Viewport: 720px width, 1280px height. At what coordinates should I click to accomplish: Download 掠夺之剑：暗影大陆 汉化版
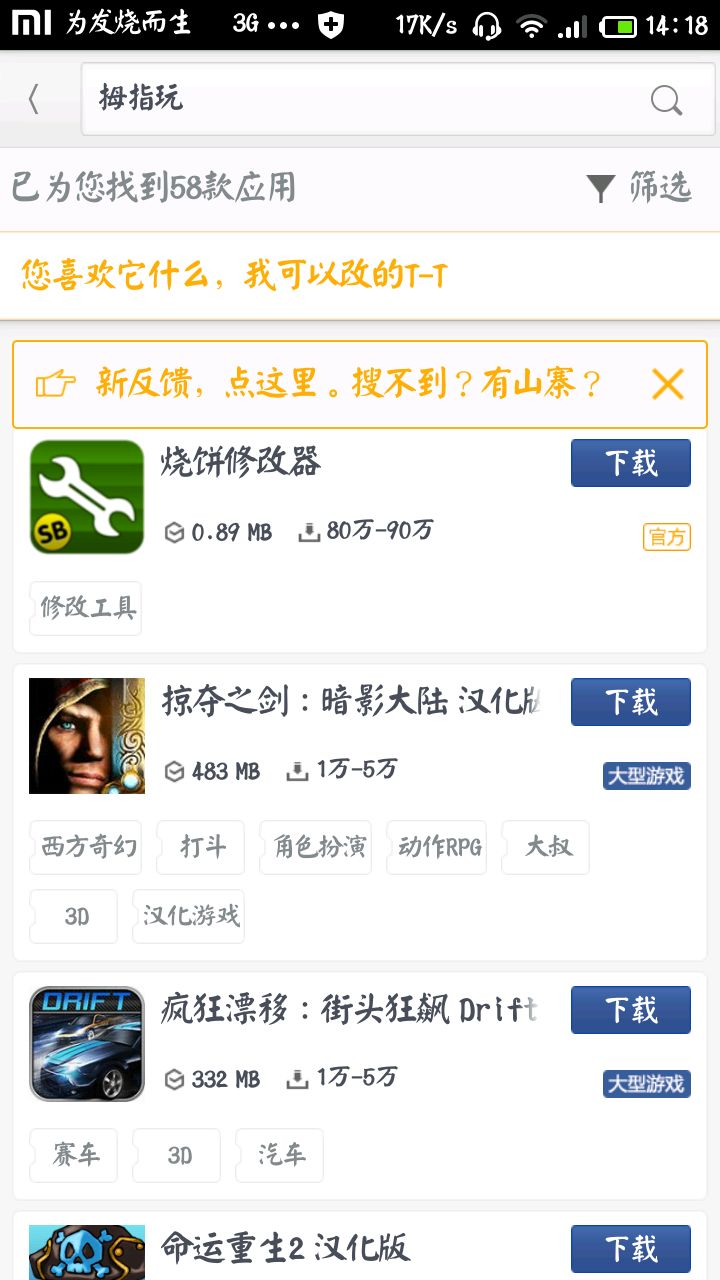click(630, 702)
